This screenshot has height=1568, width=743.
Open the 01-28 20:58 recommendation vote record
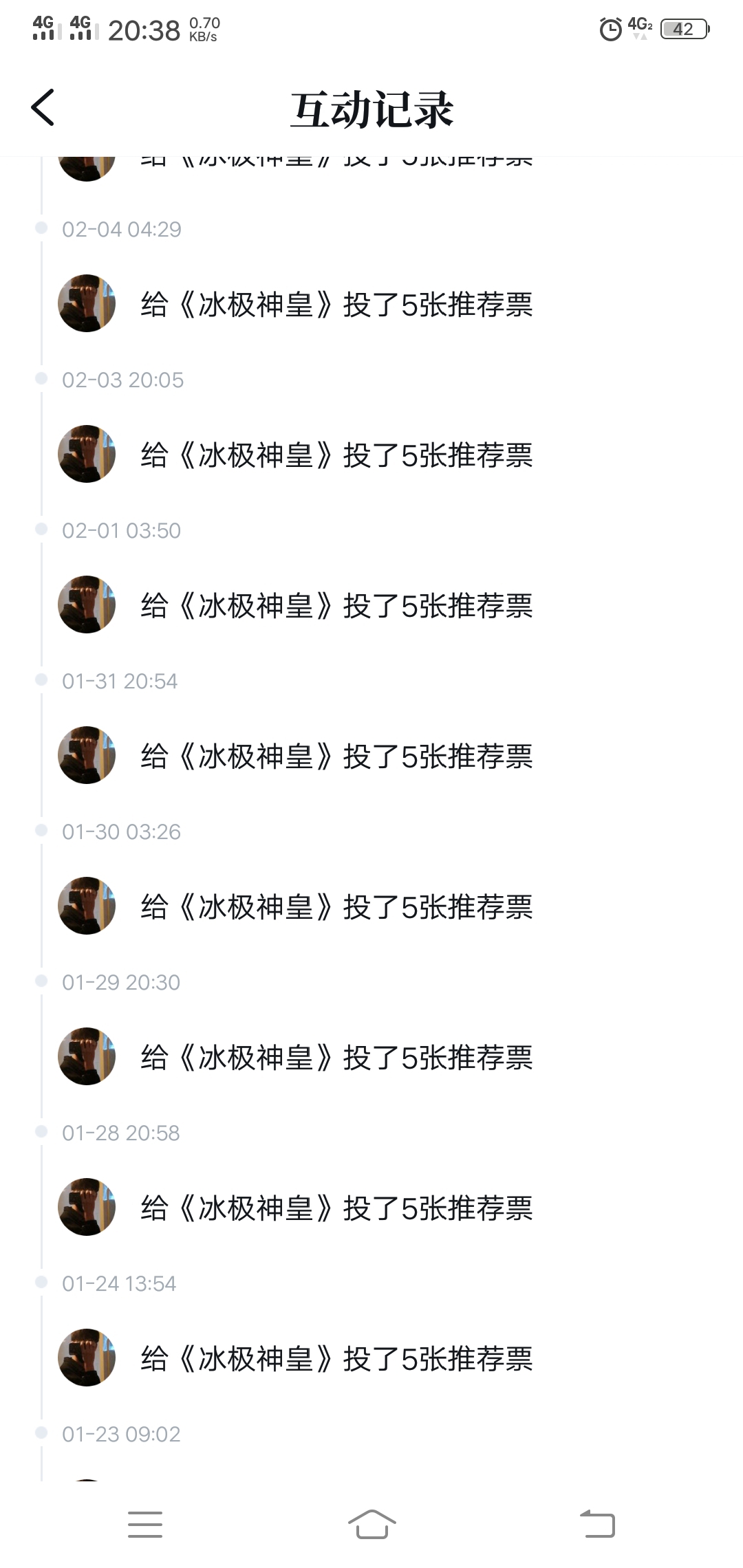coord(336,1208)
